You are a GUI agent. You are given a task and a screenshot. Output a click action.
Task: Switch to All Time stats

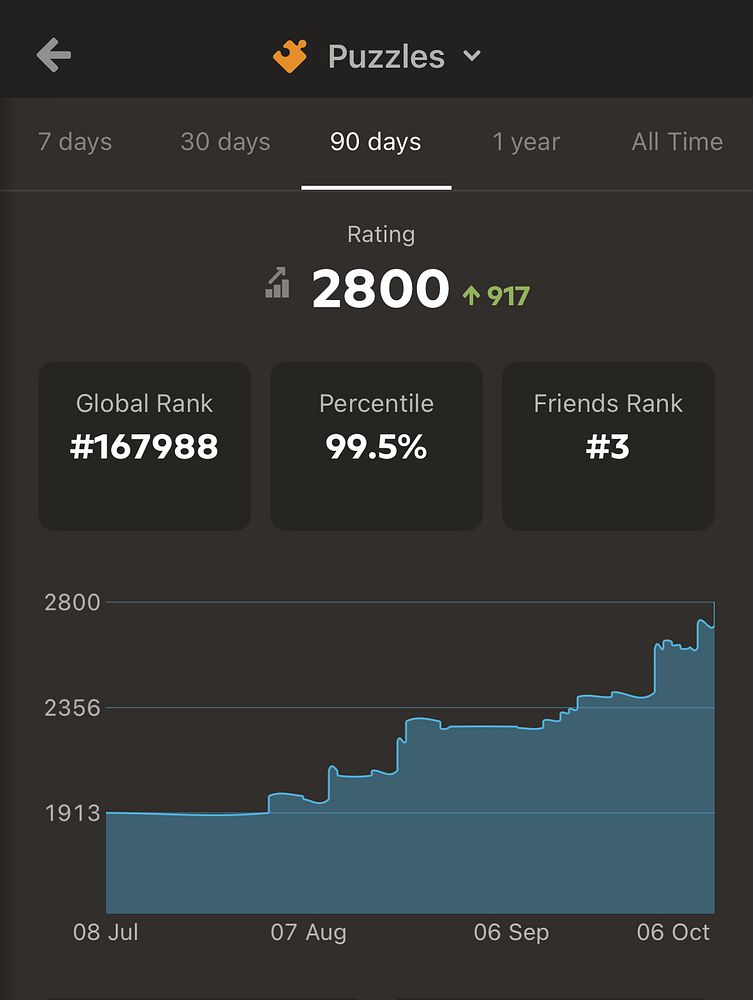(677, 142)
